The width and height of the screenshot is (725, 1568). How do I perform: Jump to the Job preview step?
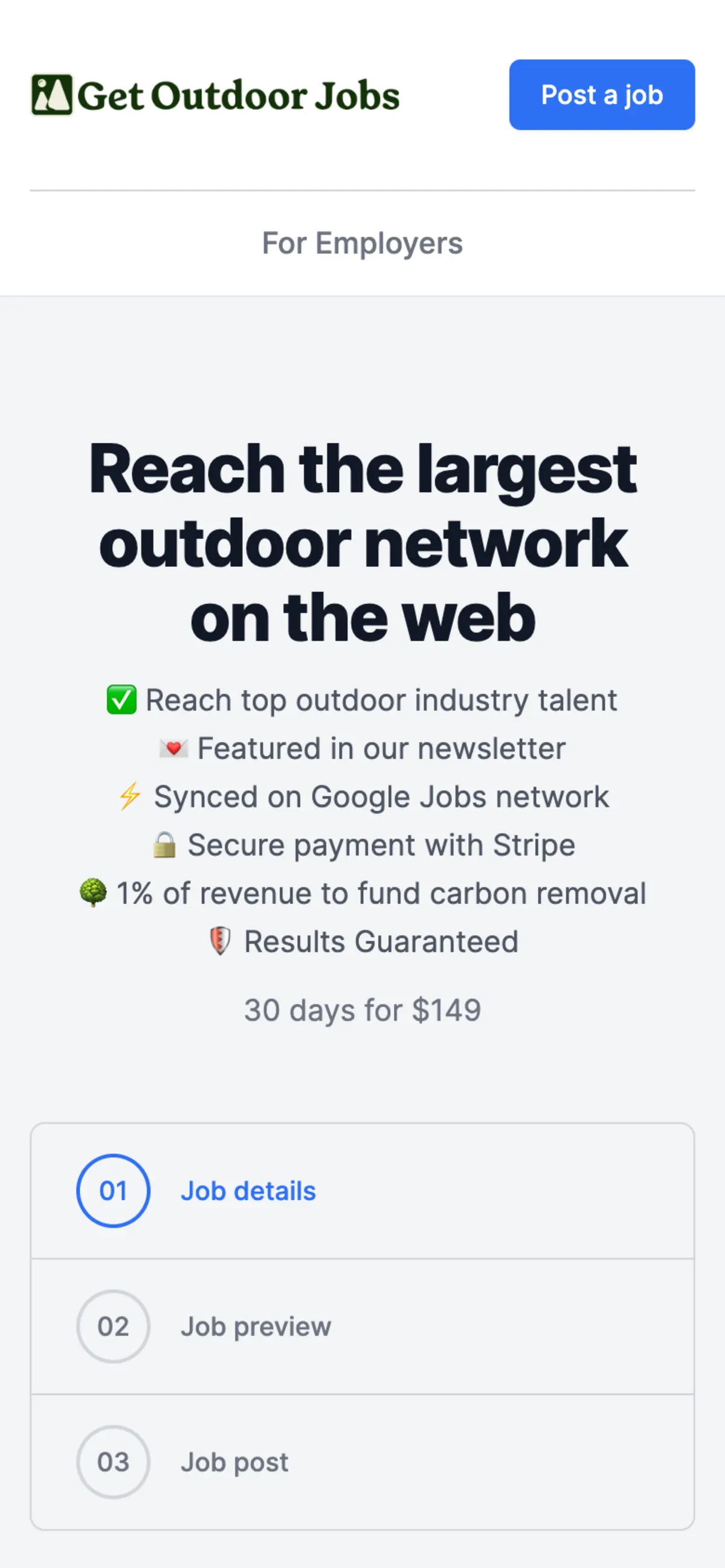click(x=256, y=1326)
